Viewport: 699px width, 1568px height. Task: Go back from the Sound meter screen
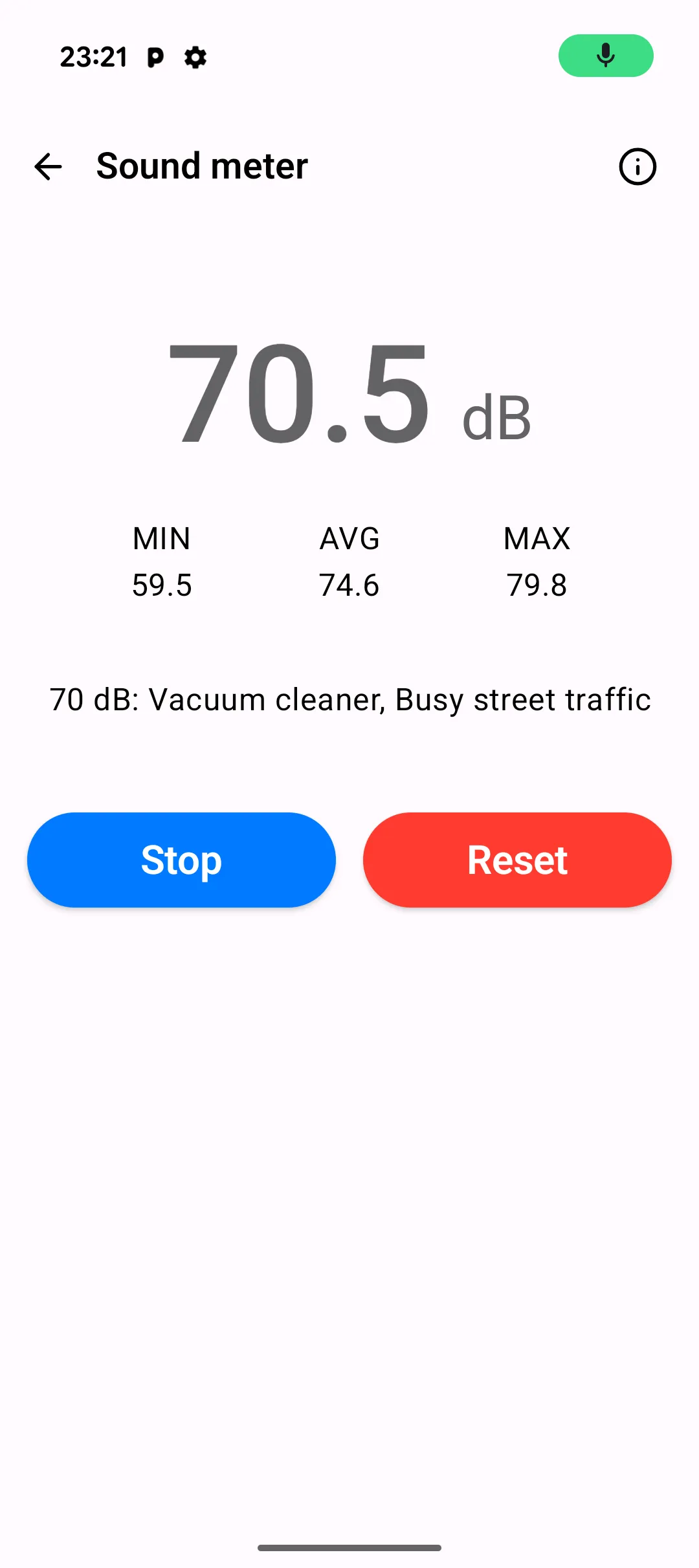click(48, 167)
